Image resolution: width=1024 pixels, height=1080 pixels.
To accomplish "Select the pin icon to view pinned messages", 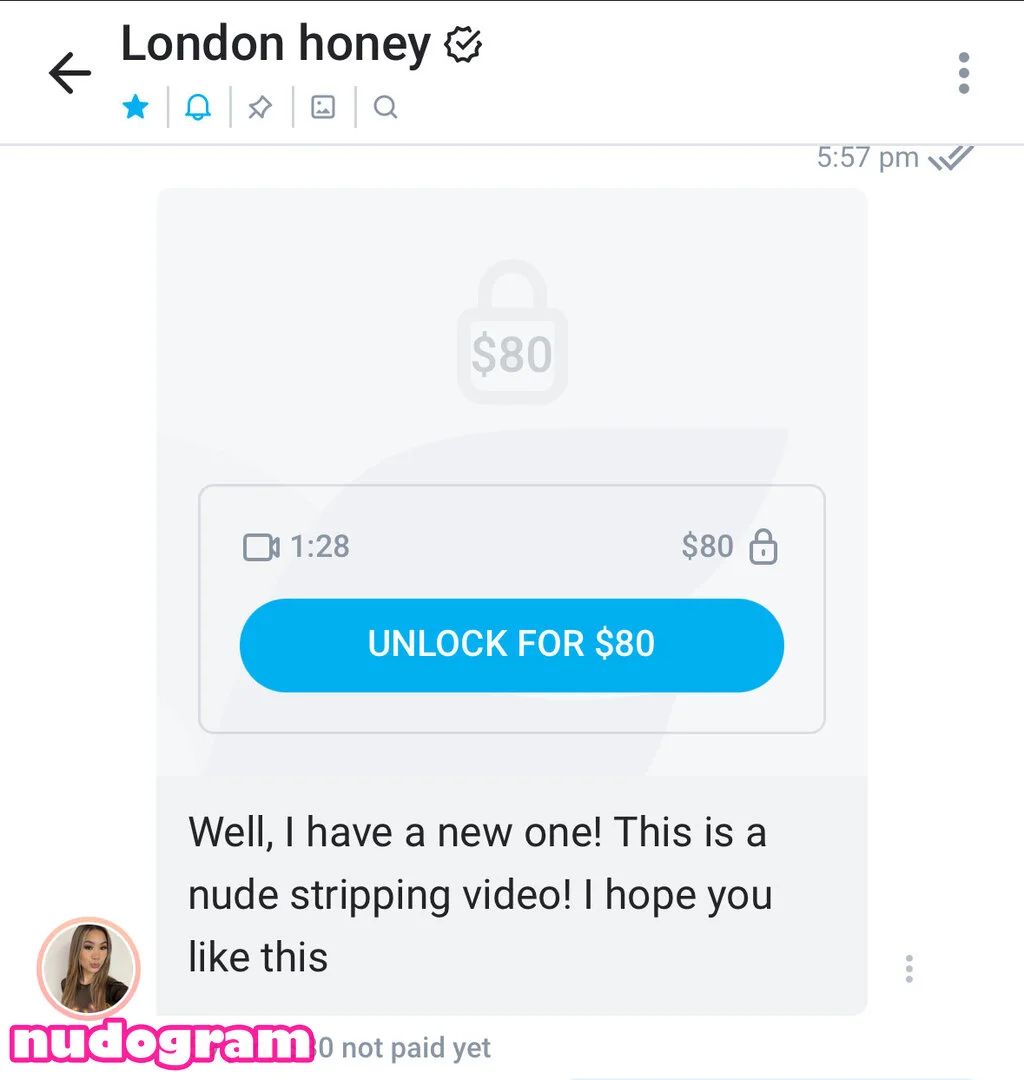I will tap(259, 106).
